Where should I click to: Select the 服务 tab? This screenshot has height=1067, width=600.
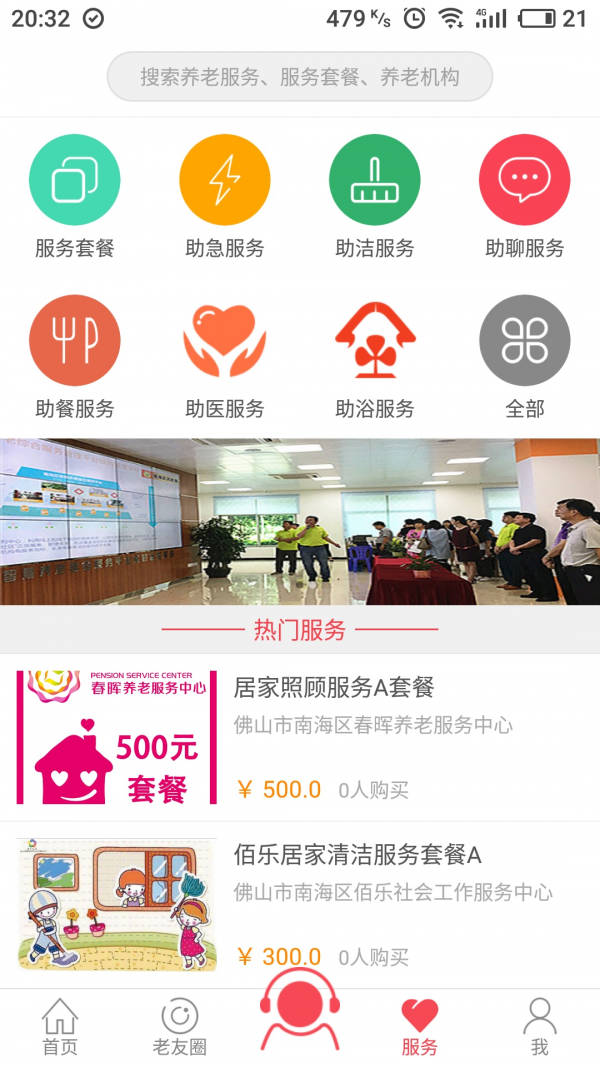[x=420, y=1027]
